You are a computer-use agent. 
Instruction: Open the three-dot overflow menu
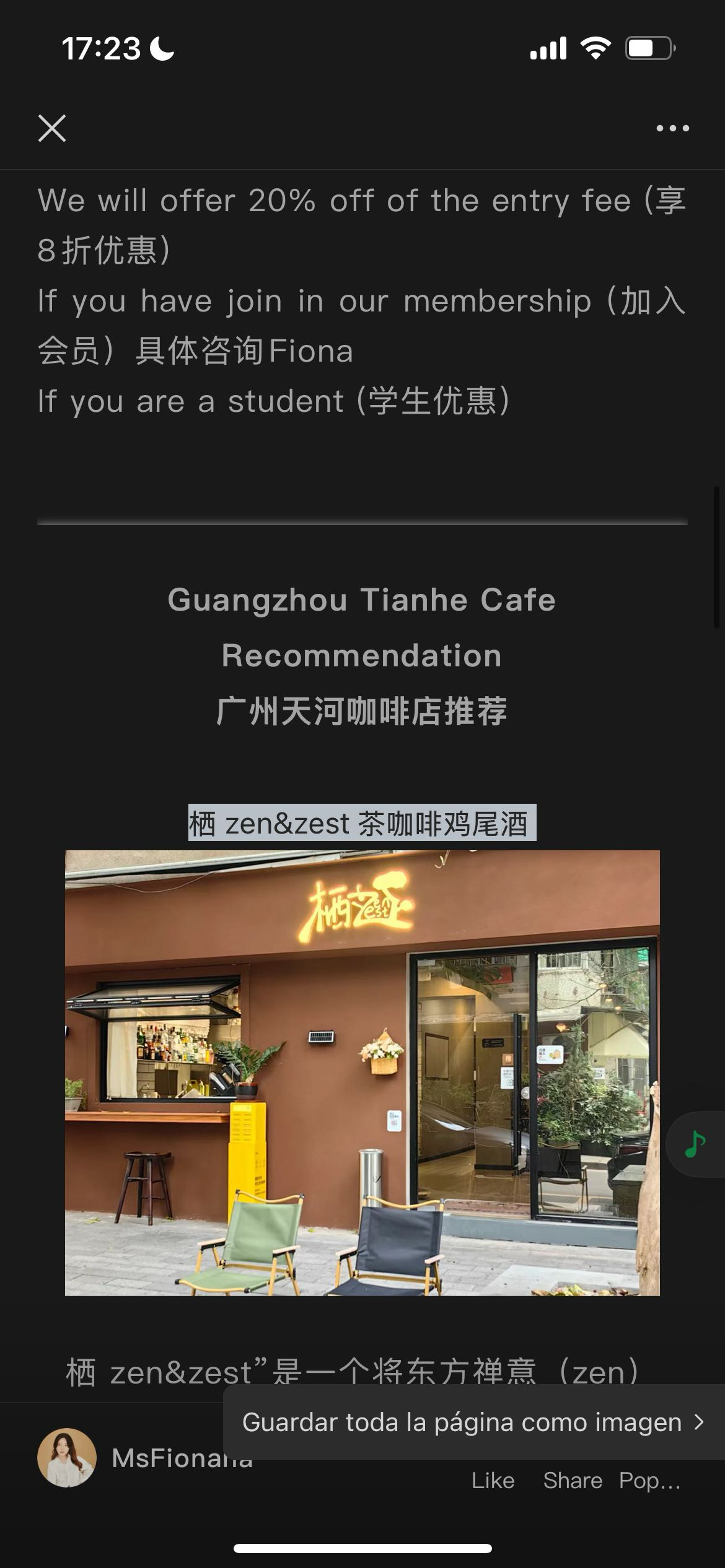point(672,128)
